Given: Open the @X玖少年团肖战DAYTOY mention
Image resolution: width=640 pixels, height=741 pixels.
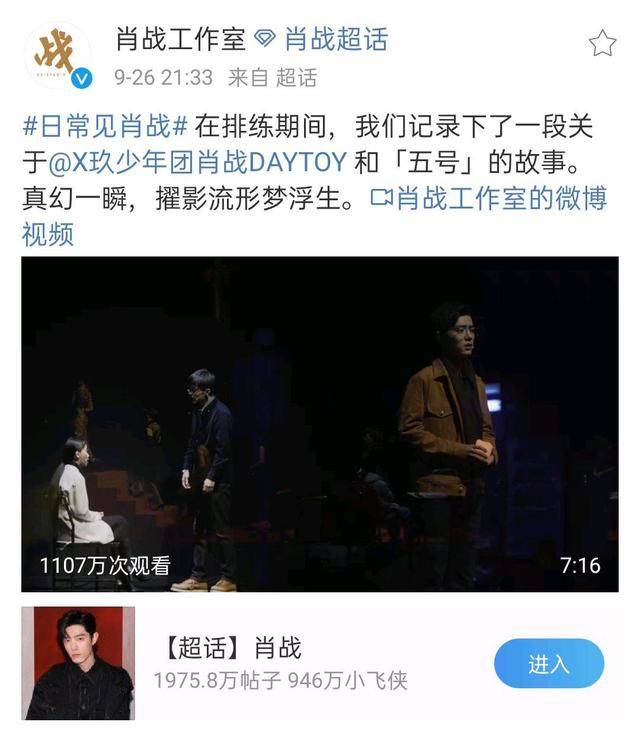Looking at the screenshot, I should 195,162.
